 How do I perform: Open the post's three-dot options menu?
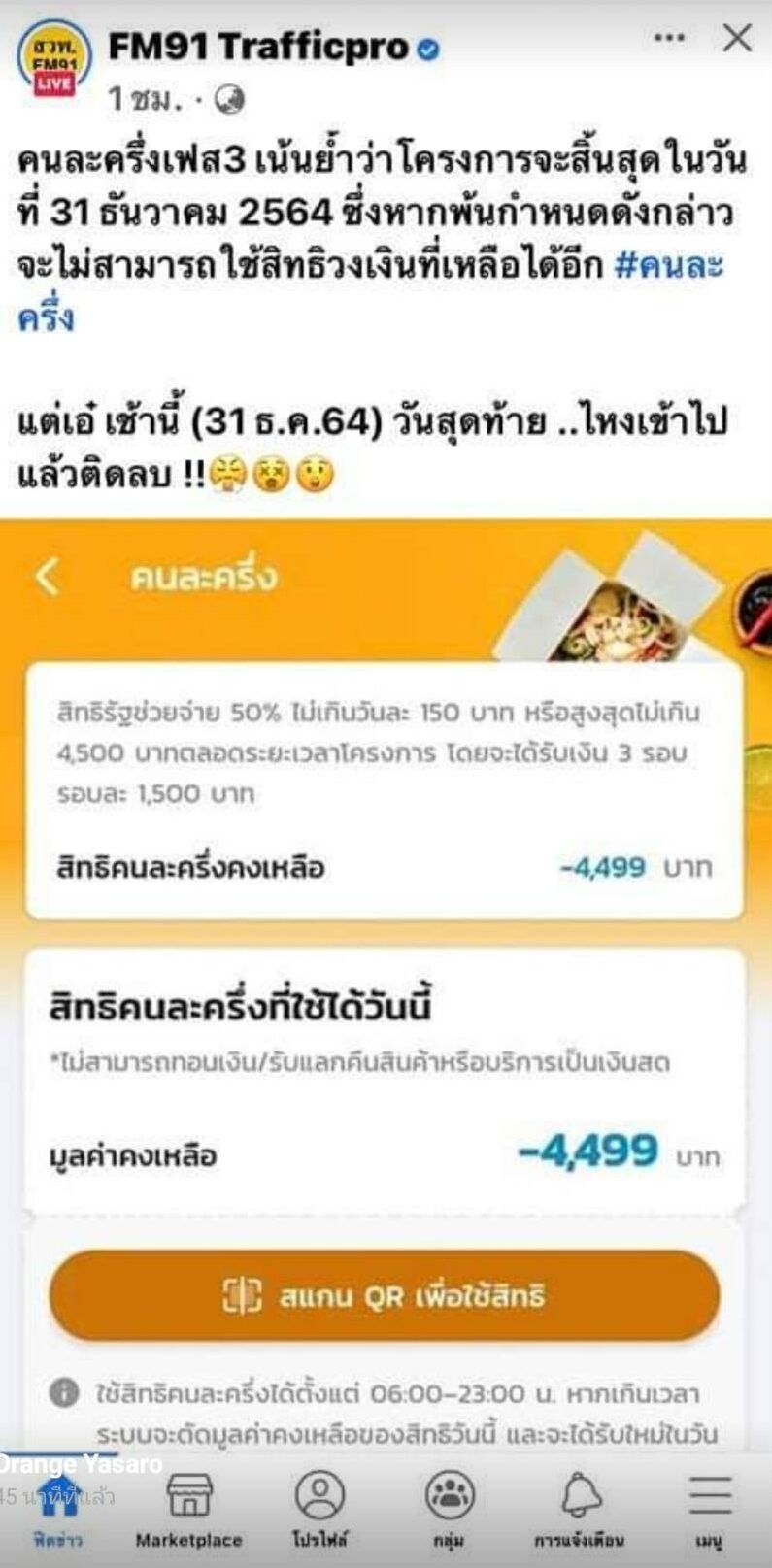point(670,38)
